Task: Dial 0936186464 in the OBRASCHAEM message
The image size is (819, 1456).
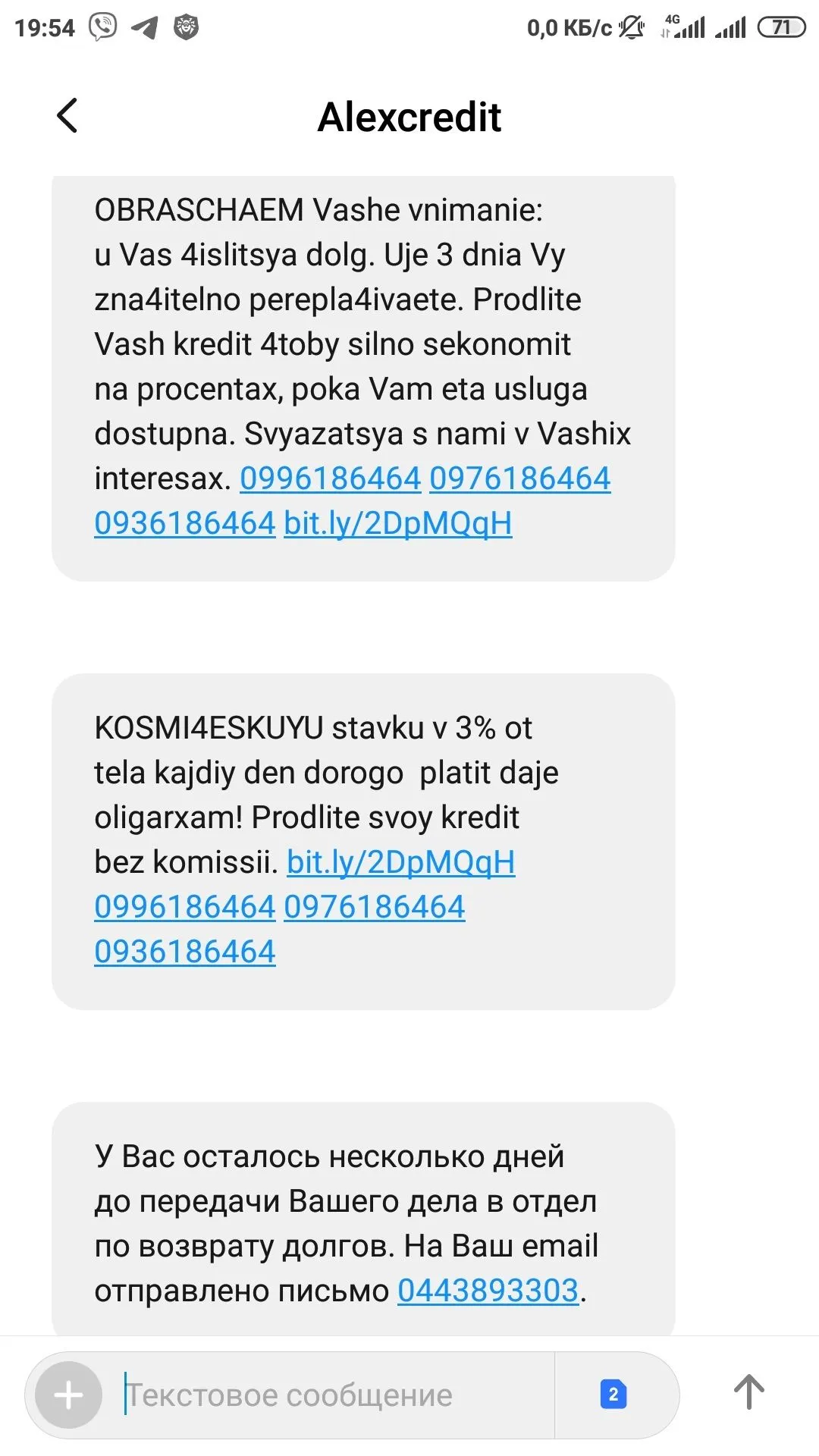Action: (185, 523)
